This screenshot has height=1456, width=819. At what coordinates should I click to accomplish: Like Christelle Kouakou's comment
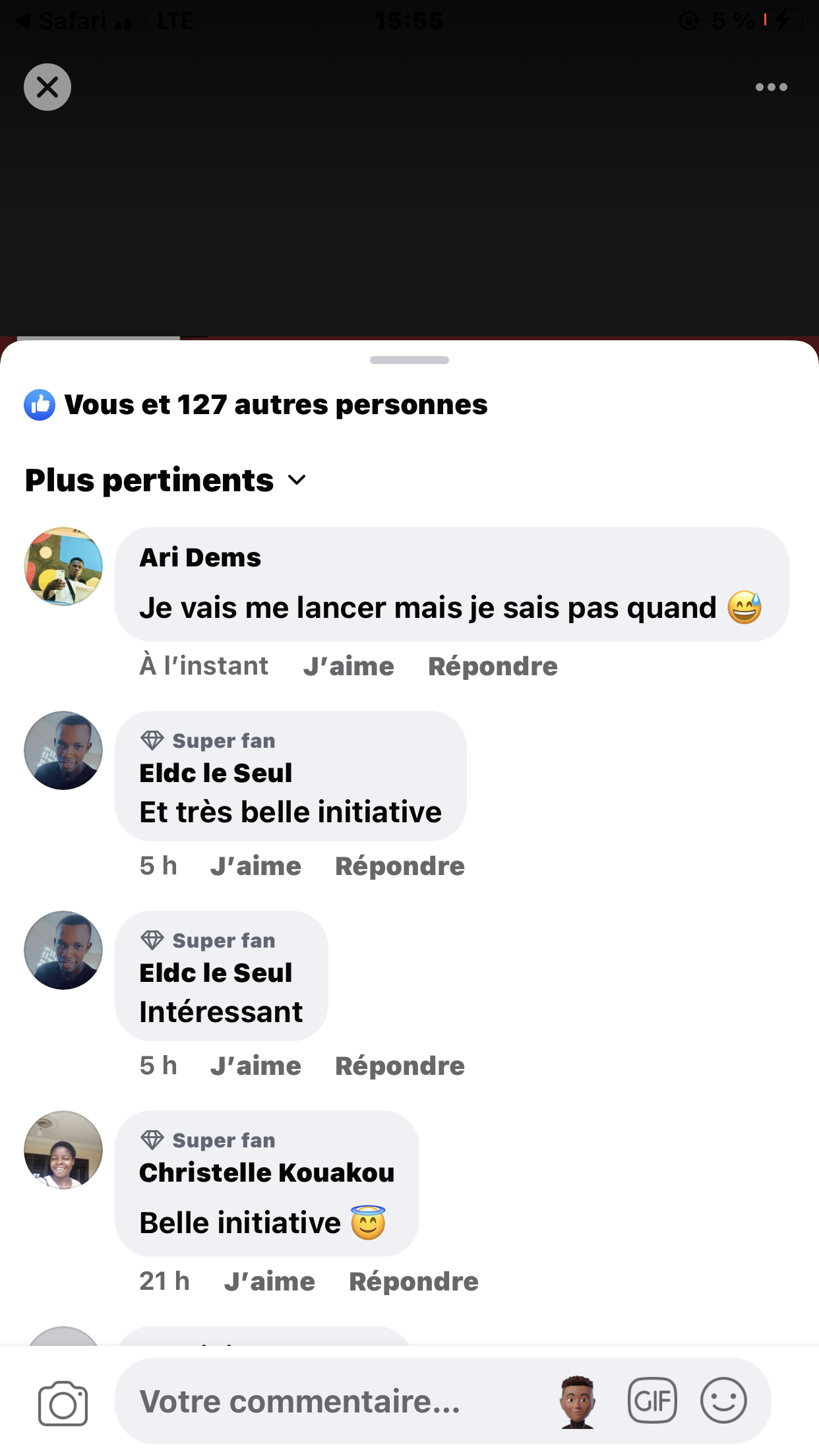pyautogui.click(x=269, y=1281)
